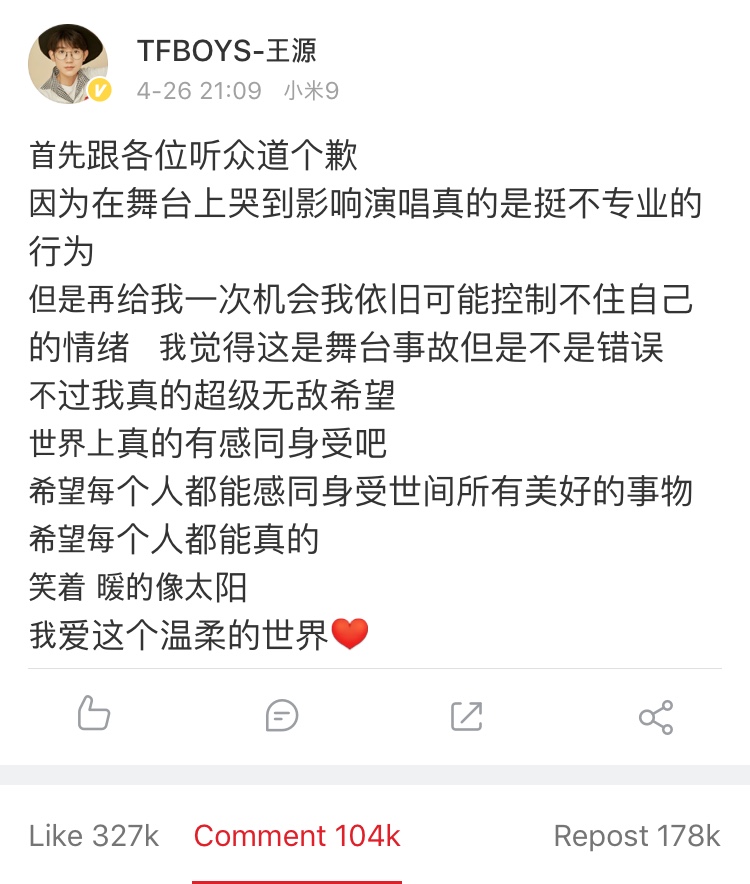Open the TFBOYS-王源 username link
The width and height of the screenshot is (750, 884).
point(226,49)
